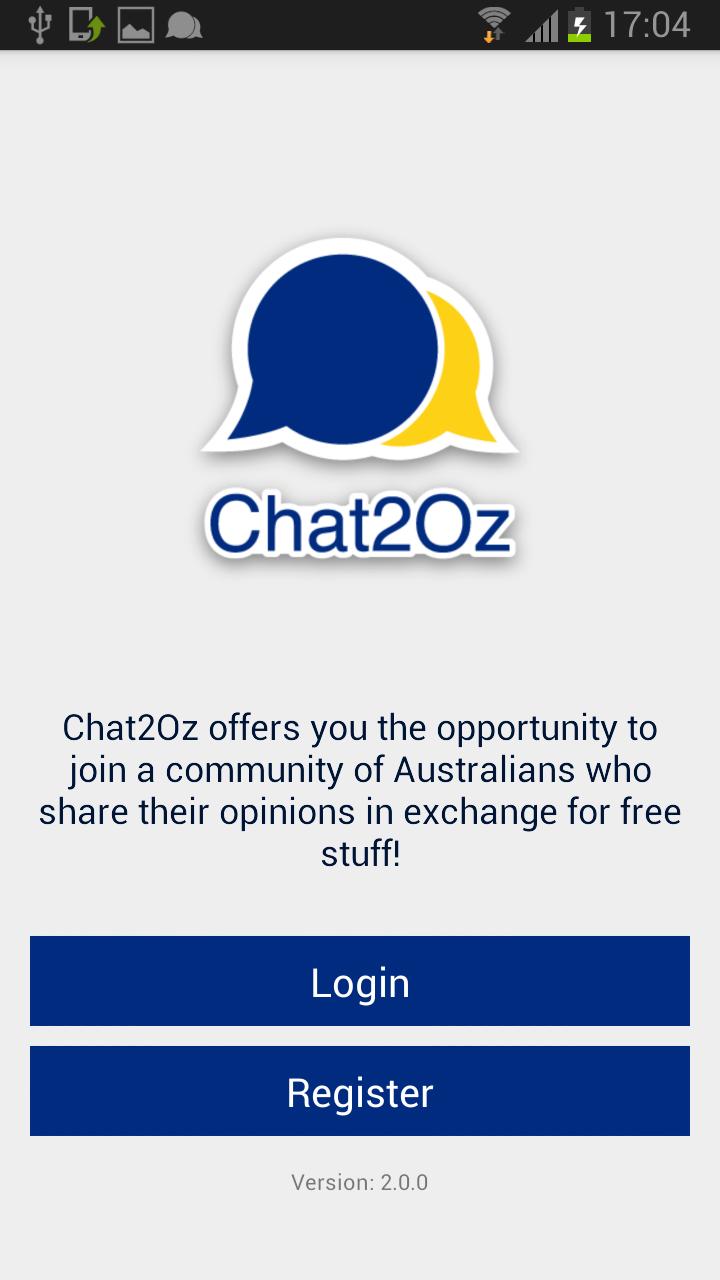Tap the Chat2Oz speech bubble logo

(360, 355)
